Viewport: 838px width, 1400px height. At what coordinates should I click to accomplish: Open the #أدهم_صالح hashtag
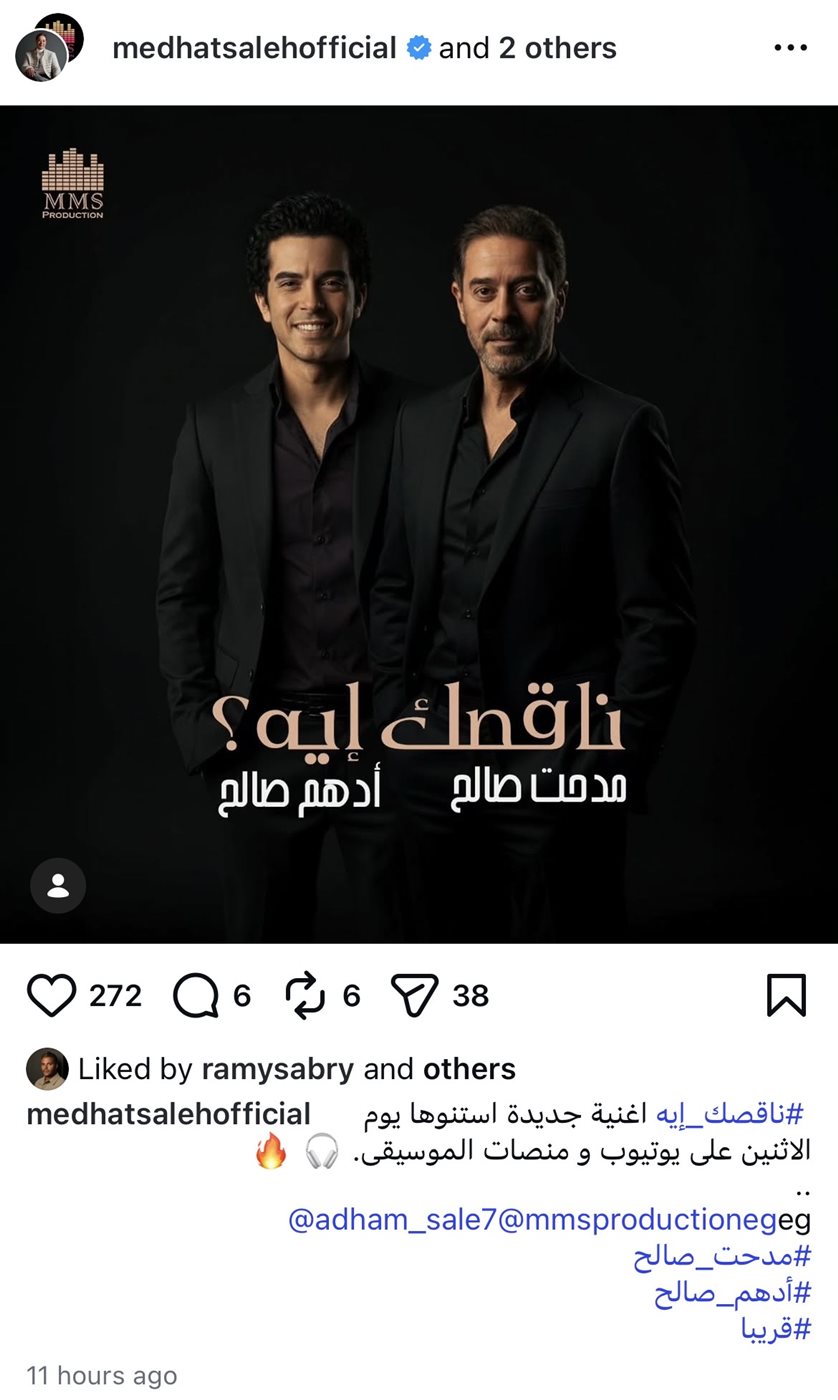click(x=732, y=1294)
